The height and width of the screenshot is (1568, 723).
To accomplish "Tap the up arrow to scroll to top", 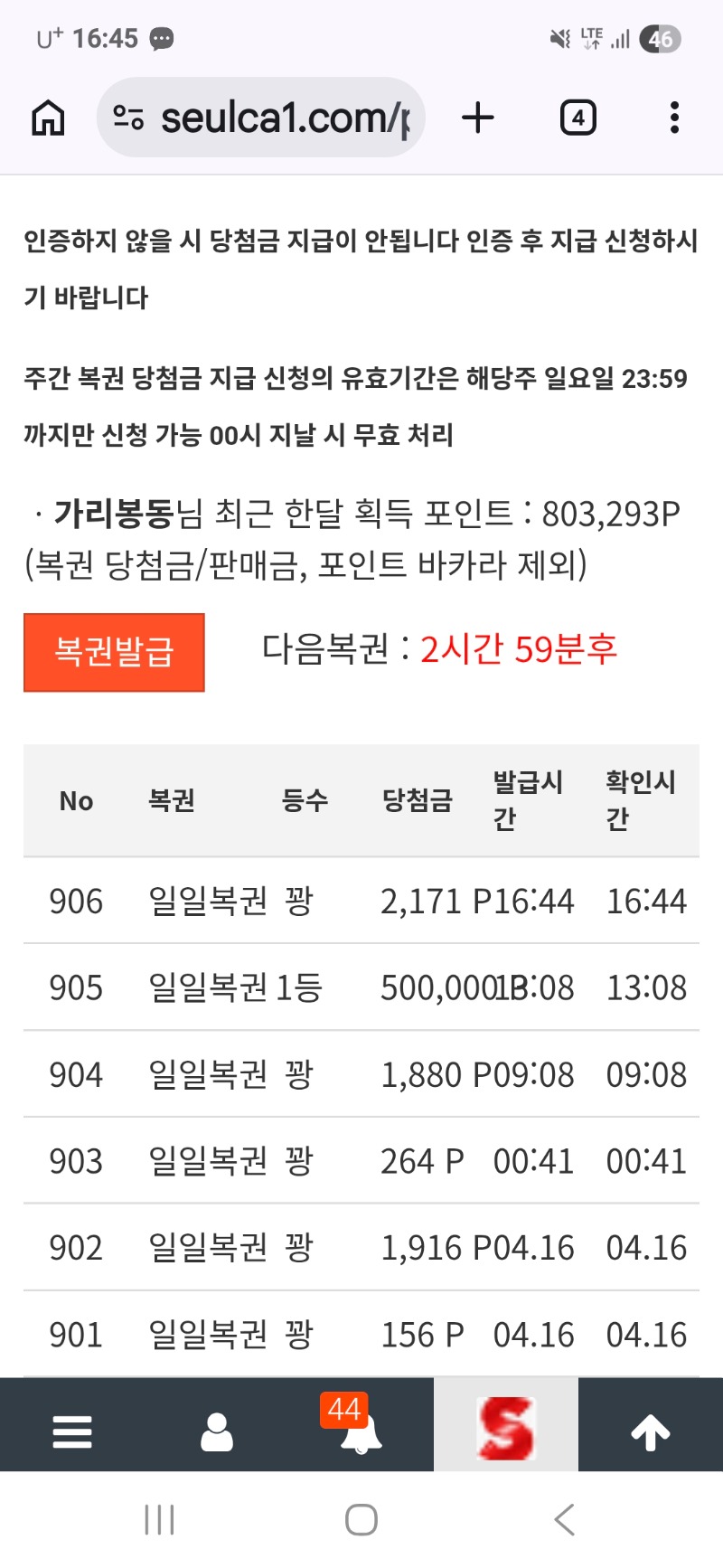I will 650,1431.
